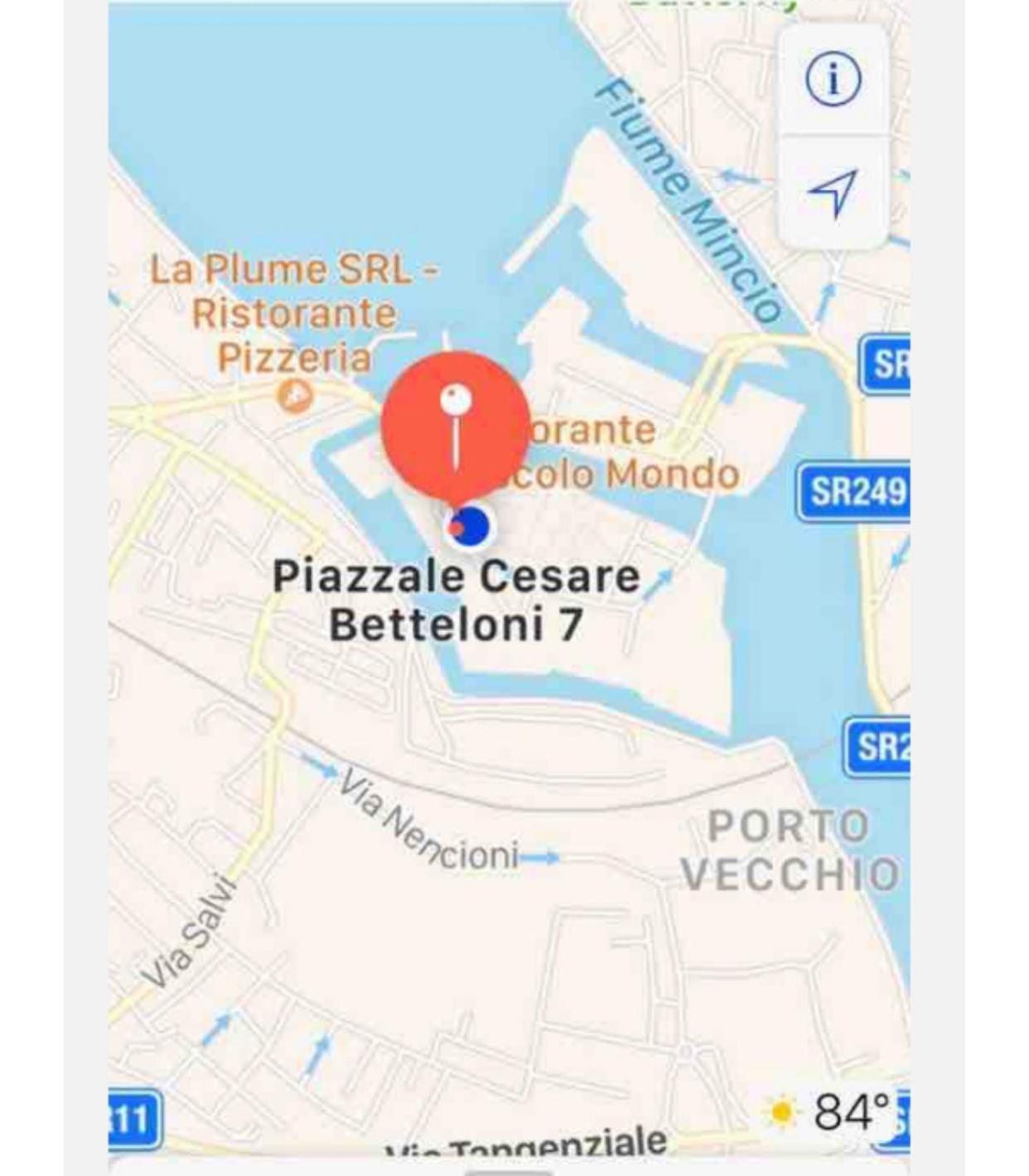Open the map info settings

point(833,80)
